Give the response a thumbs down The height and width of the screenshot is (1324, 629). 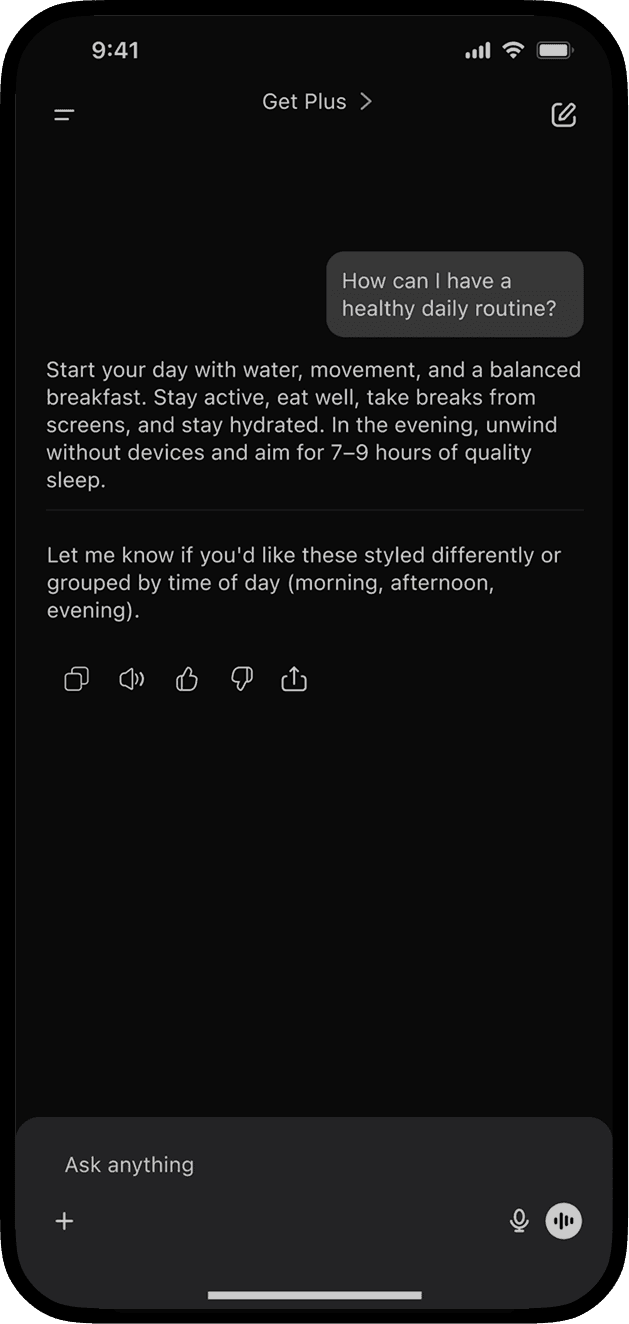coord(241,680)
